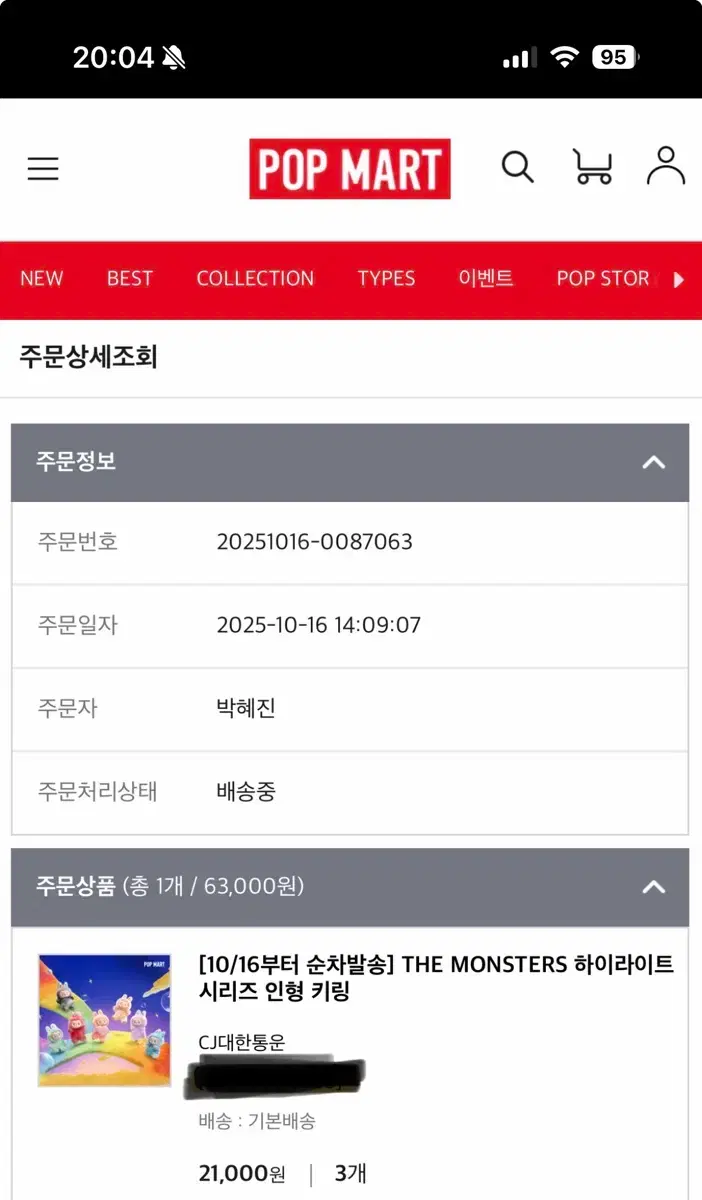This screenshot has width=702, height=1200.
Task: Tap the POP MART logo to go home
Action: pyautogui.click(x=350, y=169)
